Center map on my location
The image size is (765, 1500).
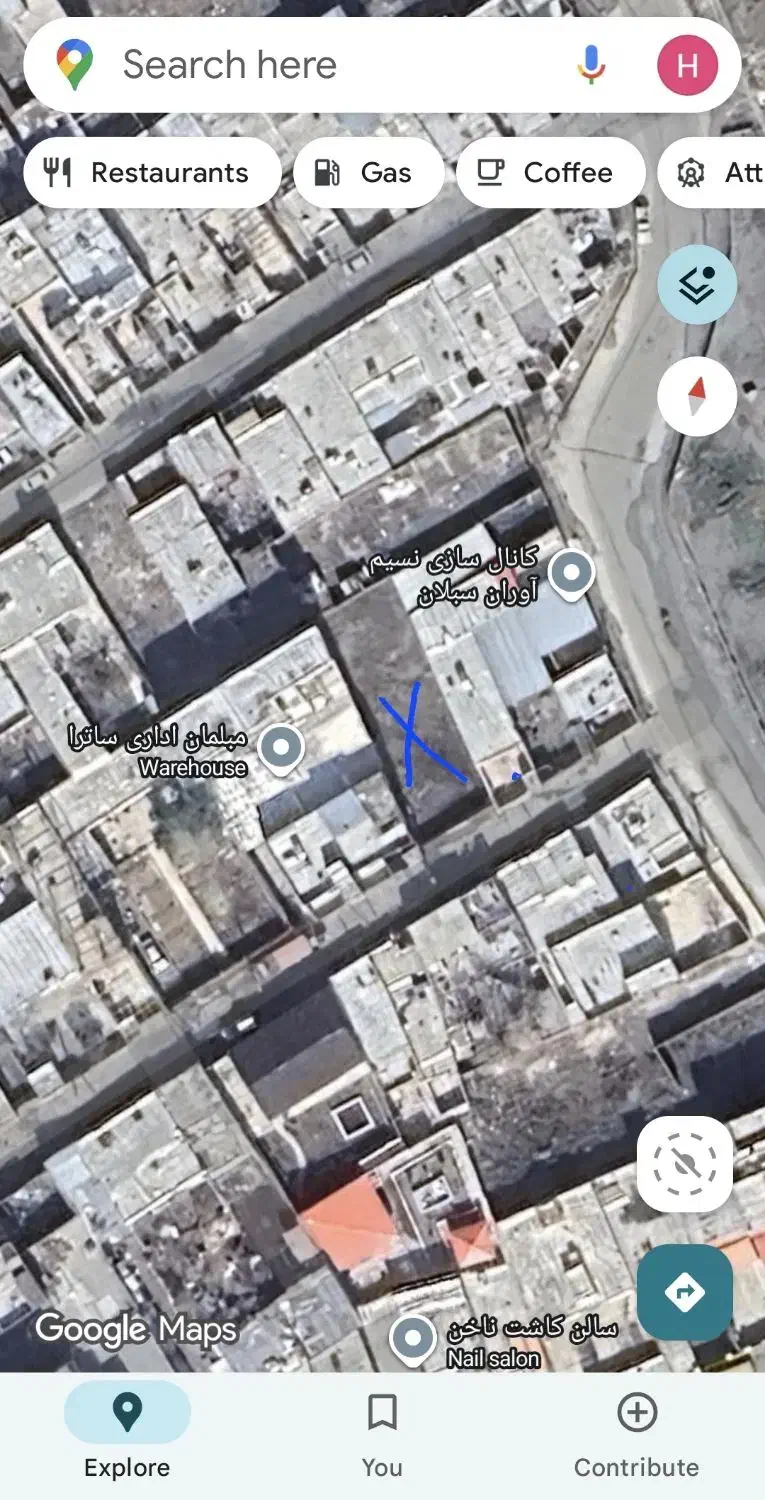tap(685, 1164)
